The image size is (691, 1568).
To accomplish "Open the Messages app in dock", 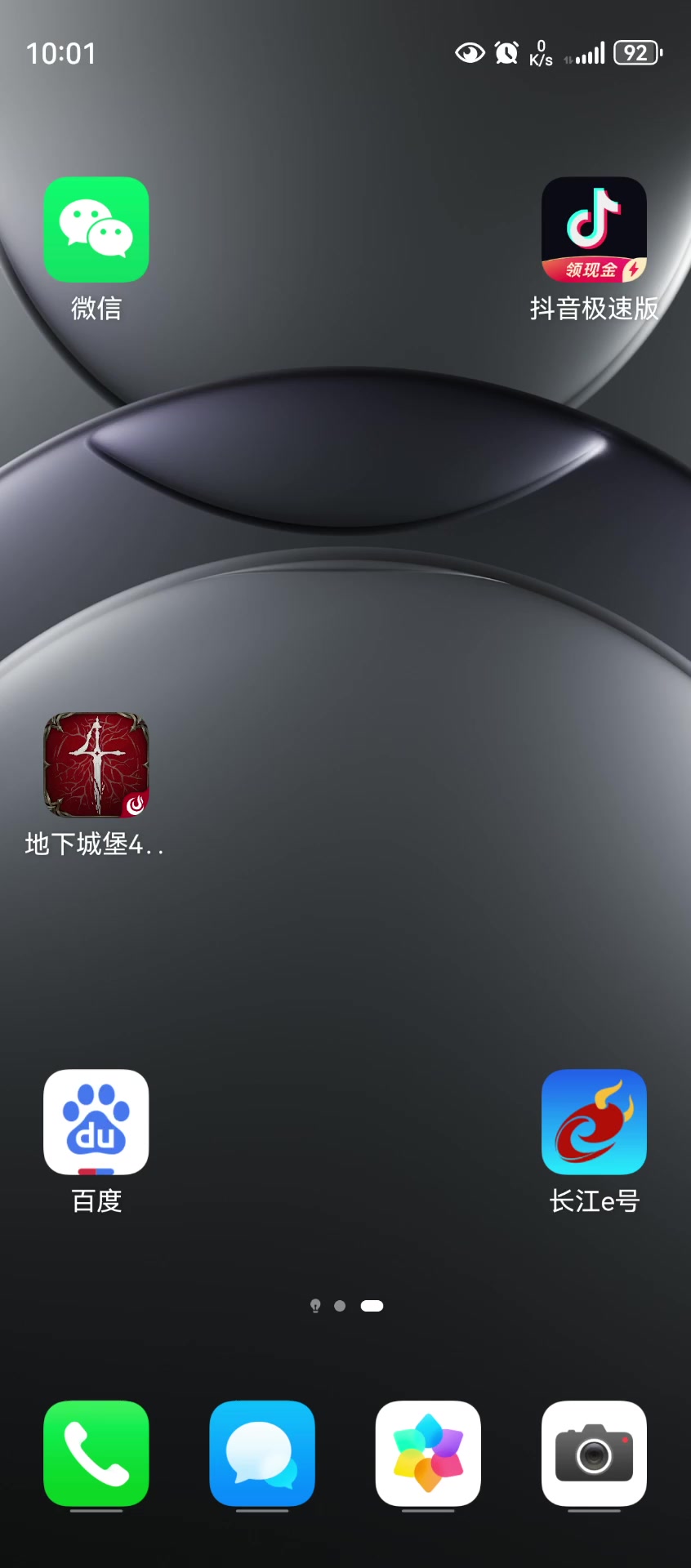I will 262,1453.
